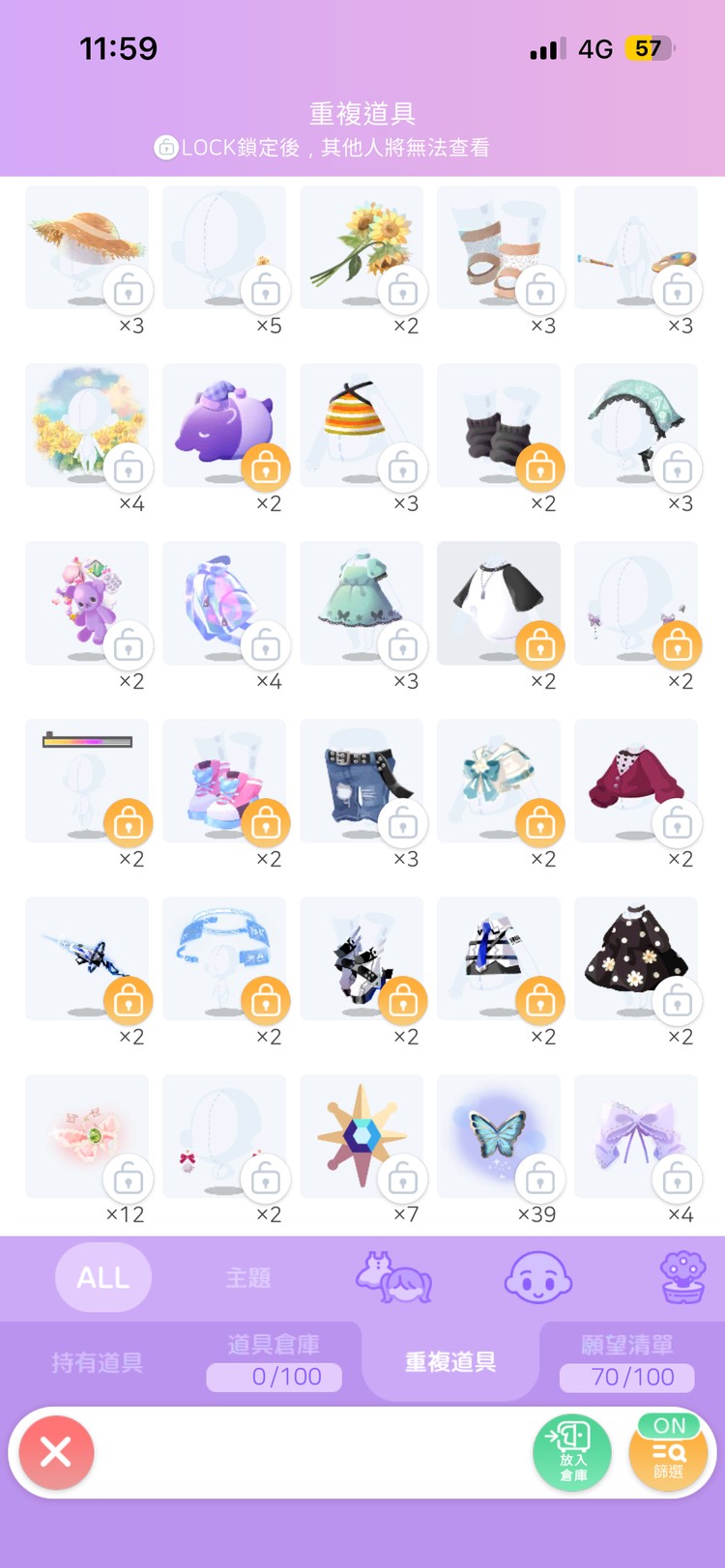The image size is (725, 1568).
Task: Select the 主題 category tab
Action: [247, 1277]
